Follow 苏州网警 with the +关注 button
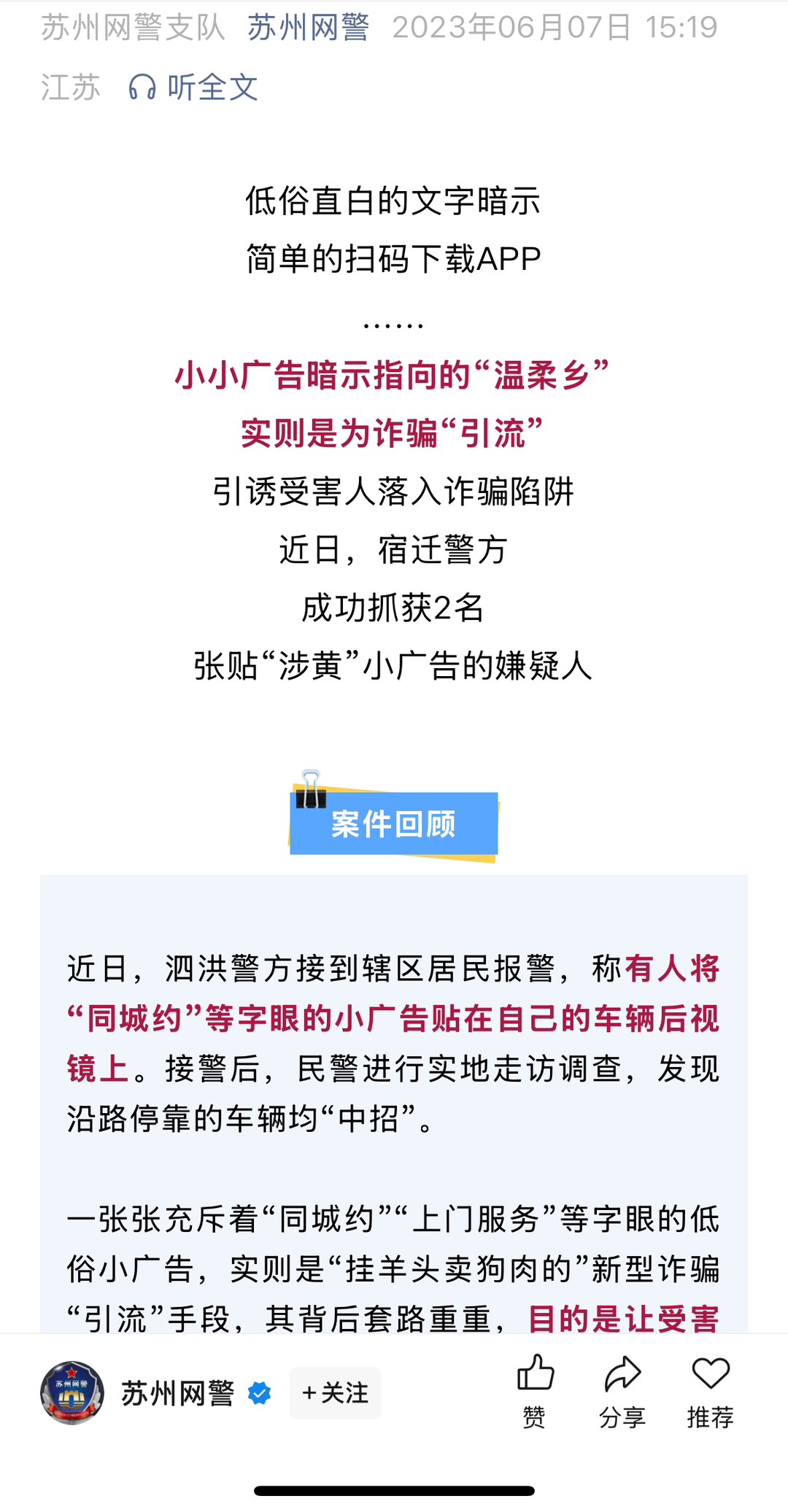 click(335, 1392)
